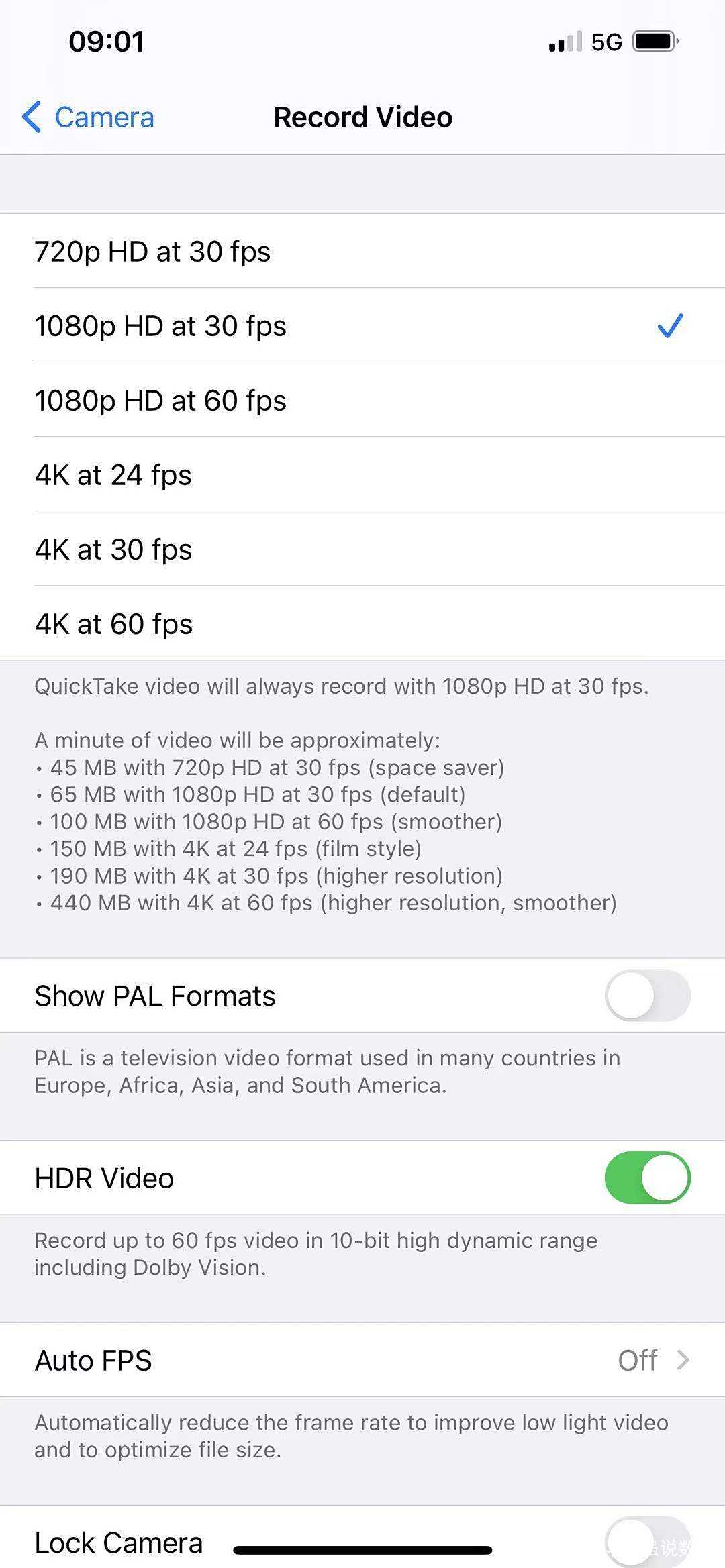Select 1080p HD at 60 fps
Screen dimensions: 725x1568
tap(362, 401)
